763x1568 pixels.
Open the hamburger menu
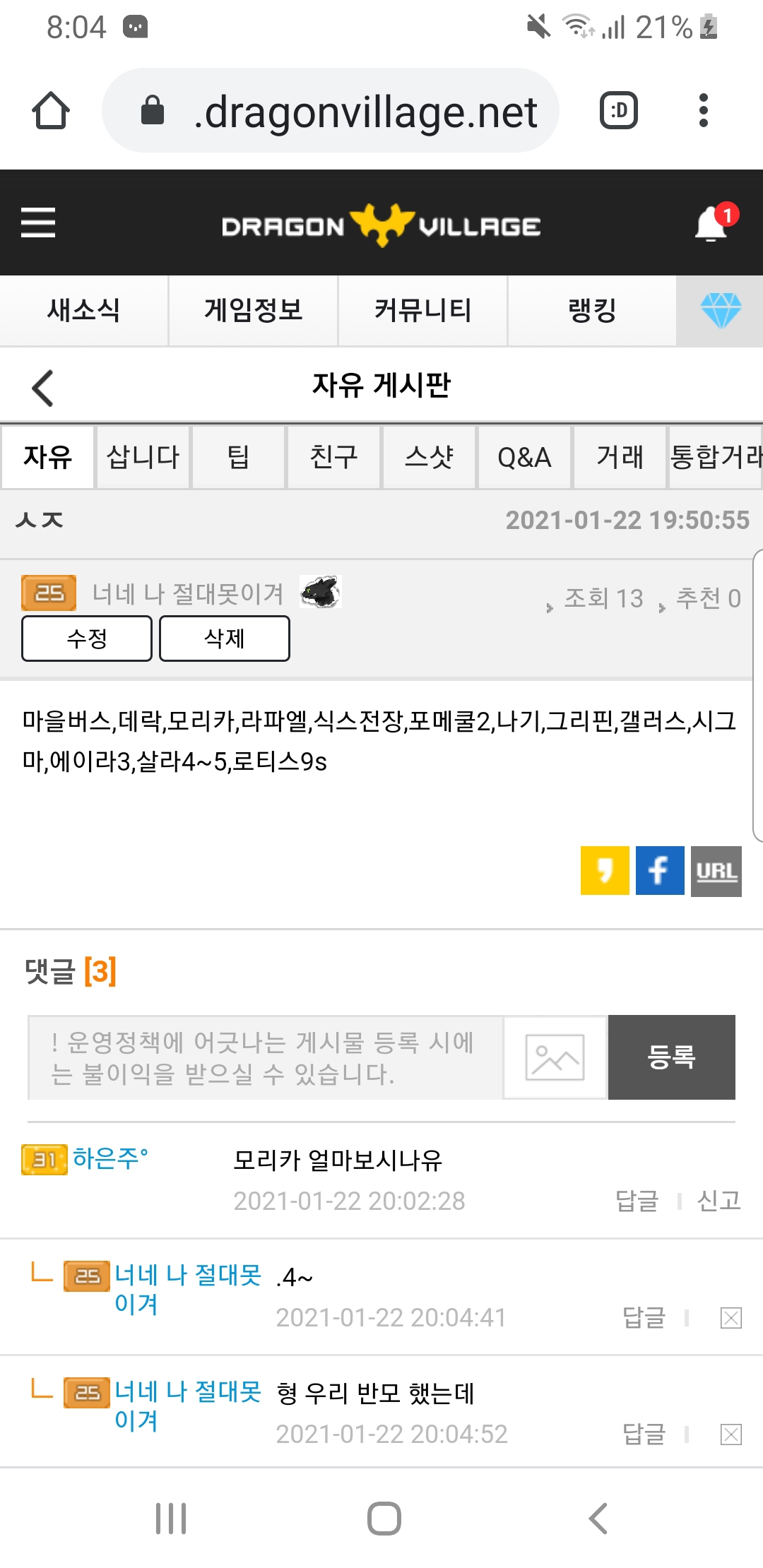click(38, 222)
